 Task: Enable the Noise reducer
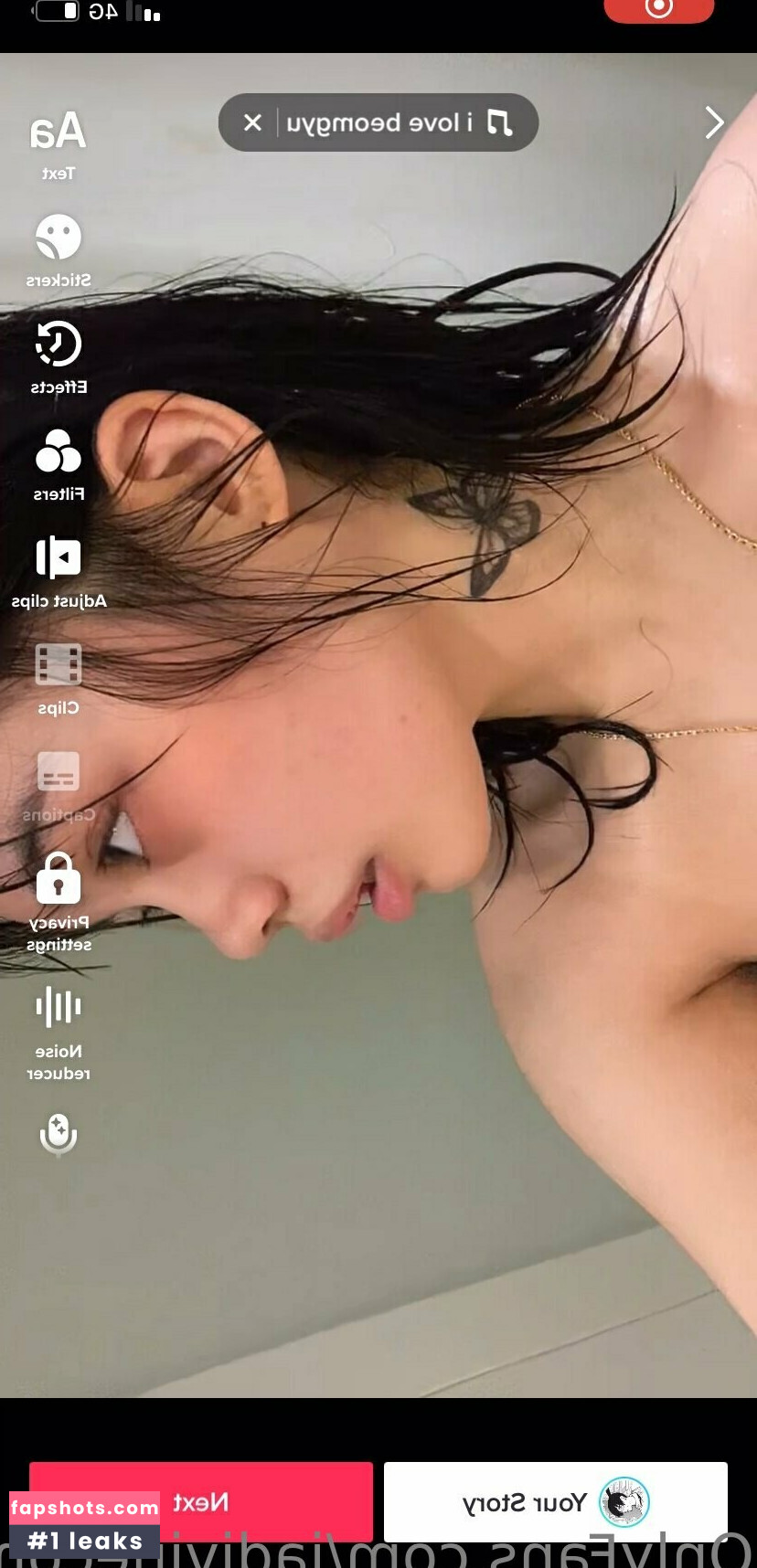click(59, 1028)
